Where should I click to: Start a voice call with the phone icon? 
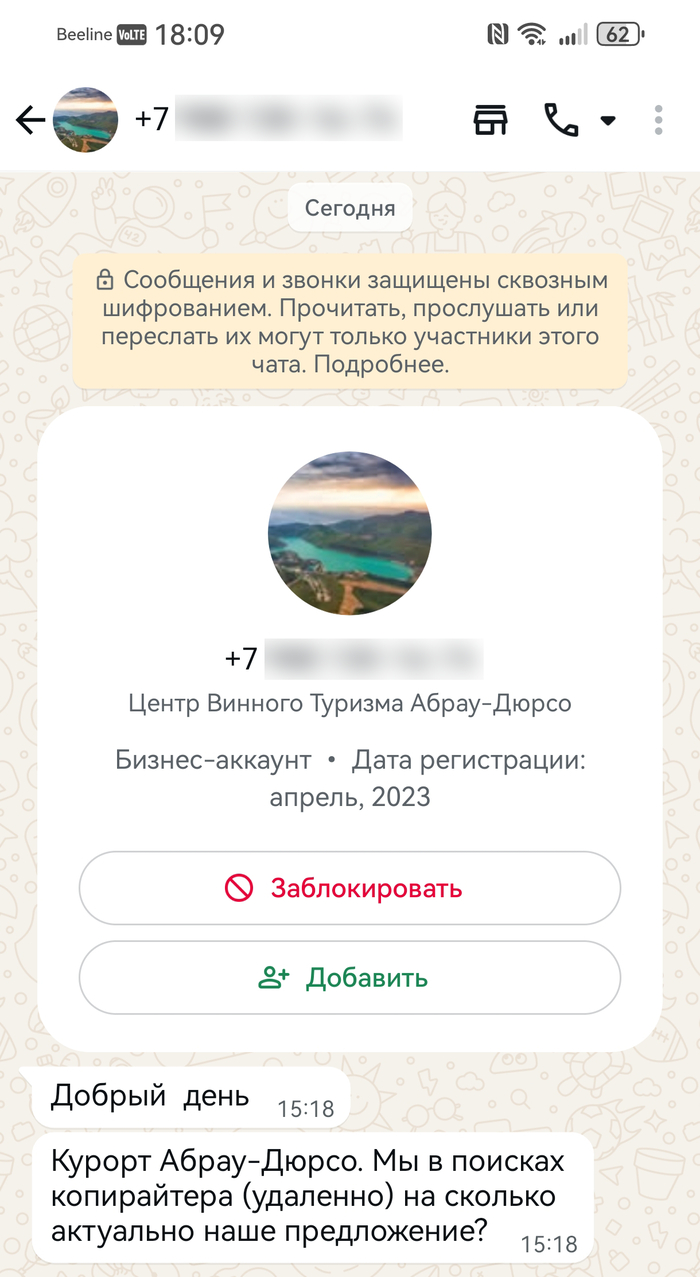click(561, 120)
